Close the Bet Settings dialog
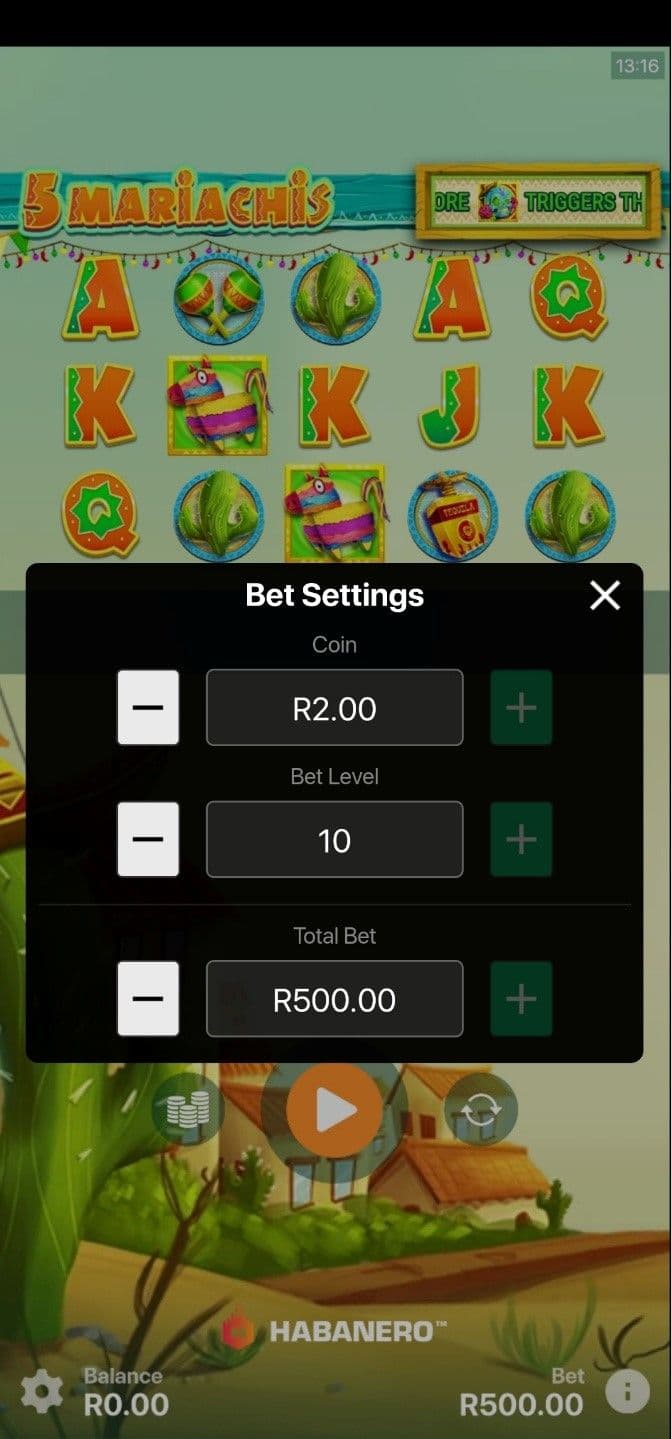The height and width of the screenshot is (1439, 671). (605, 596)
